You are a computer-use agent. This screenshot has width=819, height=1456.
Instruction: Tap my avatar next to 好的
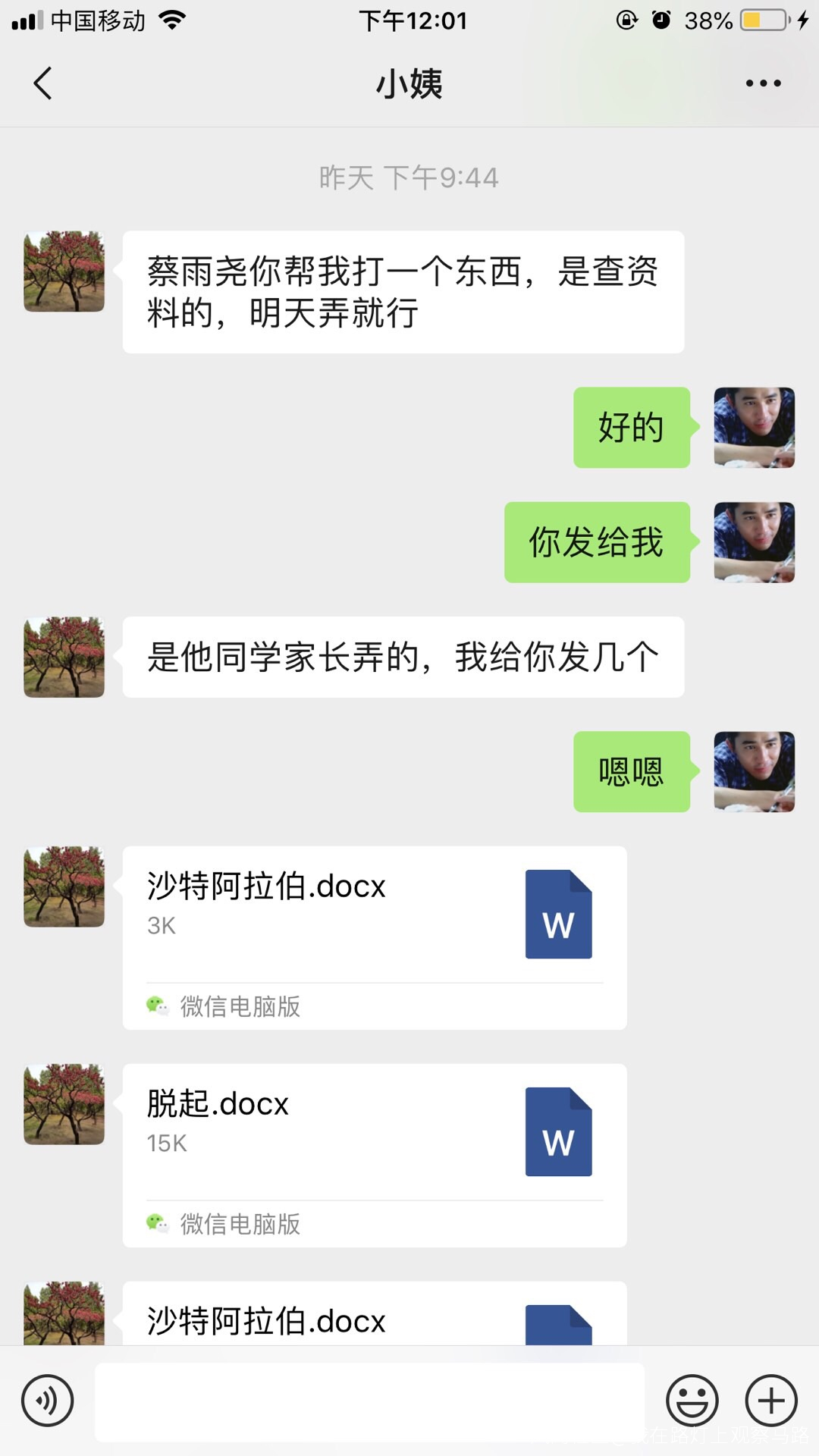[754, 428]
